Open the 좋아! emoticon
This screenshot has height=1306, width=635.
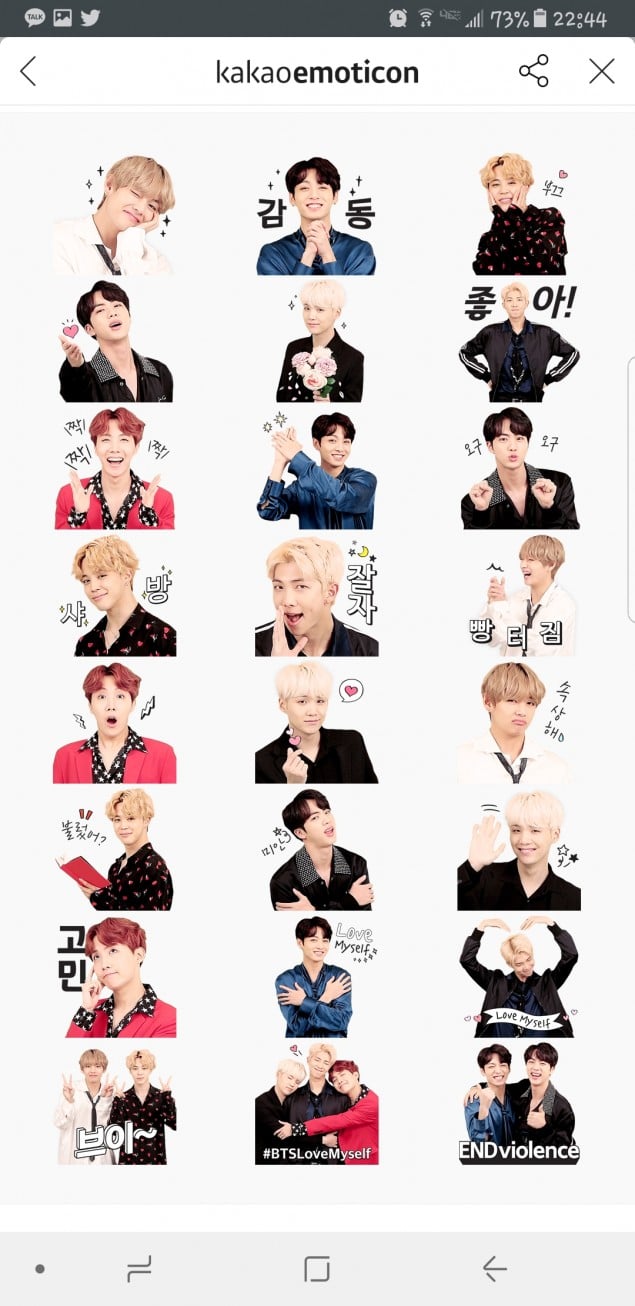coord(518,342)
